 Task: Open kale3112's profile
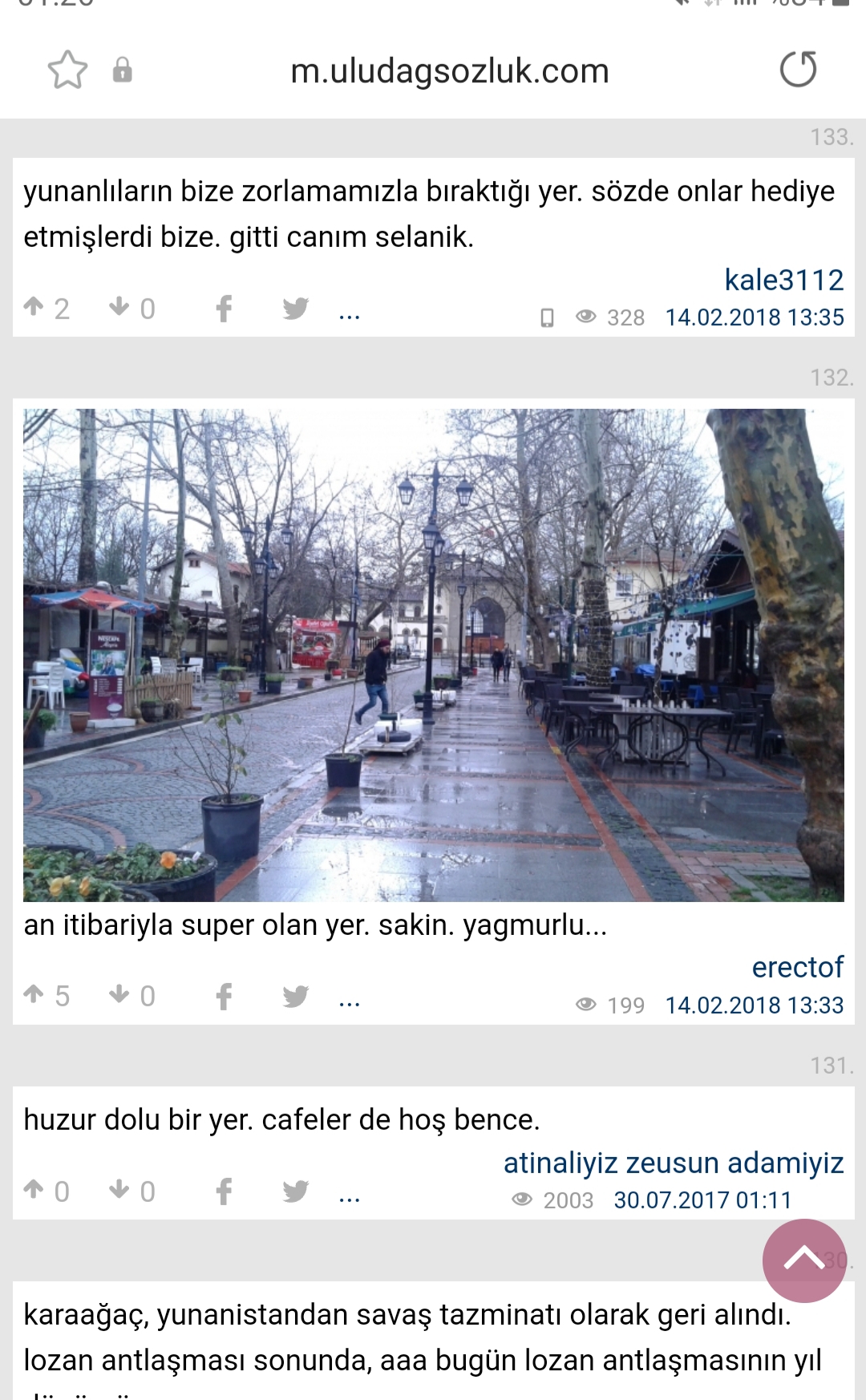pos(783,280)
